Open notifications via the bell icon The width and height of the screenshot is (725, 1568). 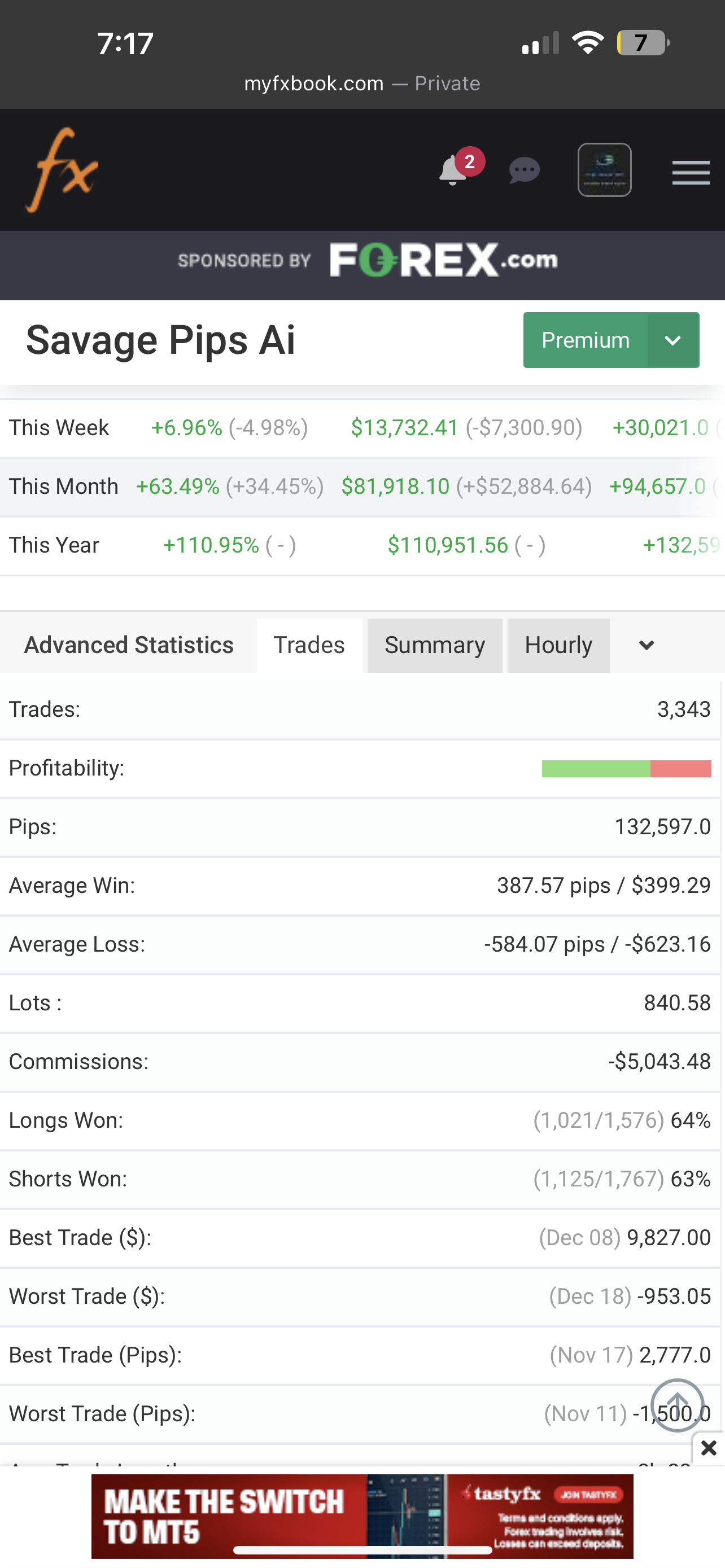(x=452, y=170)
